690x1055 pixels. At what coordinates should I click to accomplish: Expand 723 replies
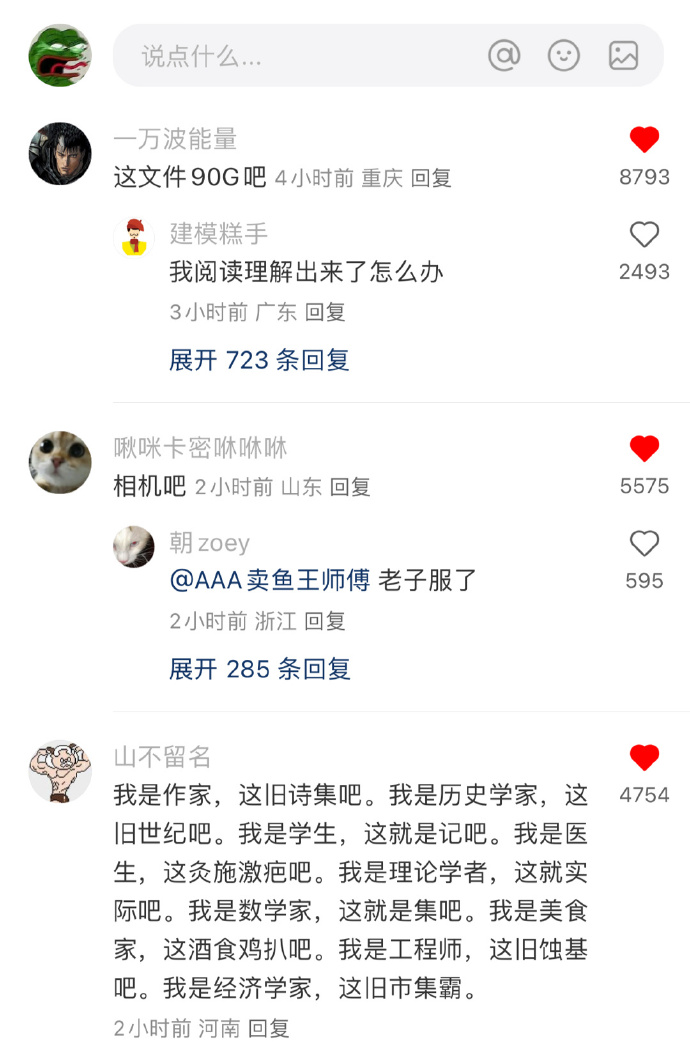[259, 360]
